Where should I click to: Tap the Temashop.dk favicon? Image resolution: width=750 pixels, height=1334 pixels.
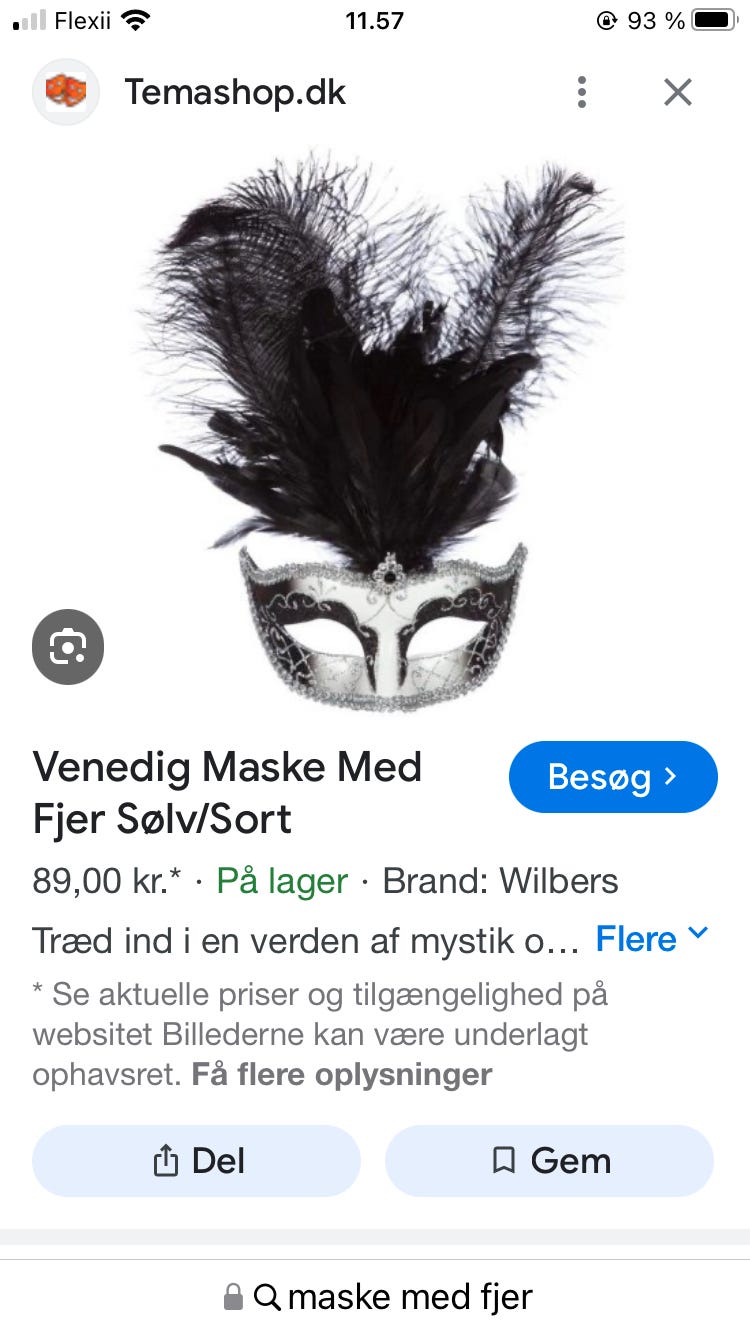coord(65,91)
